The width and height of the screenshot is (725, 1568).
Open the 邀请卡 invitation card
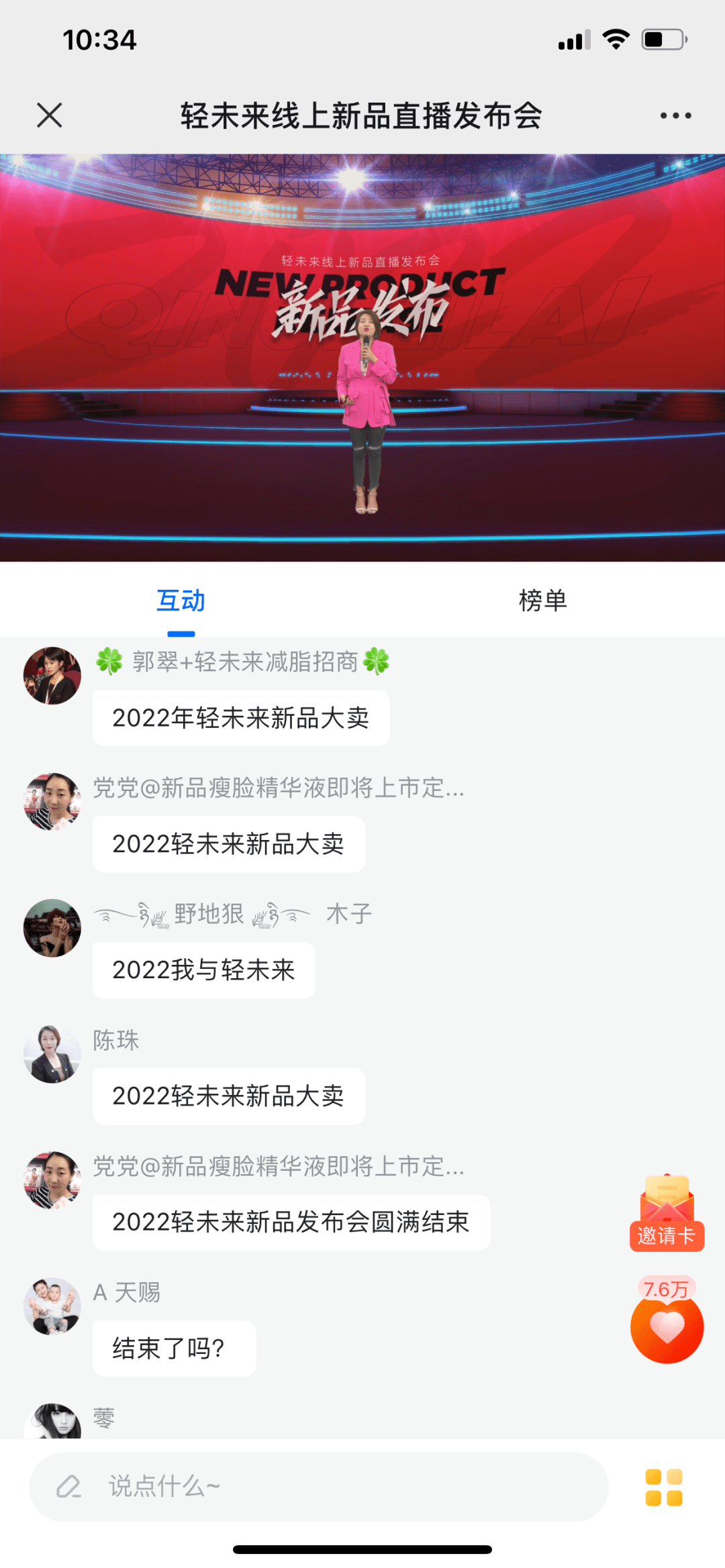coord(667,1213)
